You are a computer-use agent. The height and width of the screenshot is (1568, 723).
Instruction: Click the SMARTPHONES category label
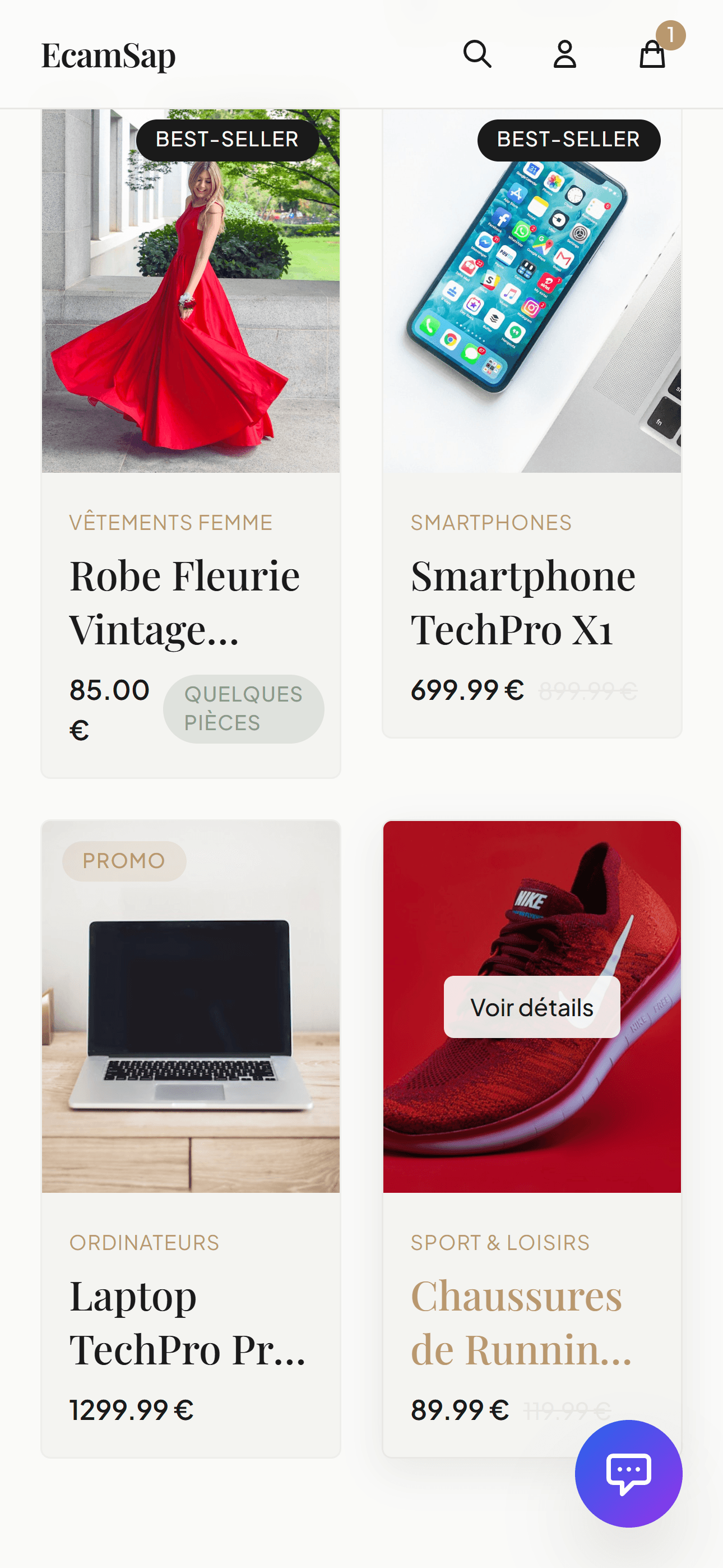[491, 522]
